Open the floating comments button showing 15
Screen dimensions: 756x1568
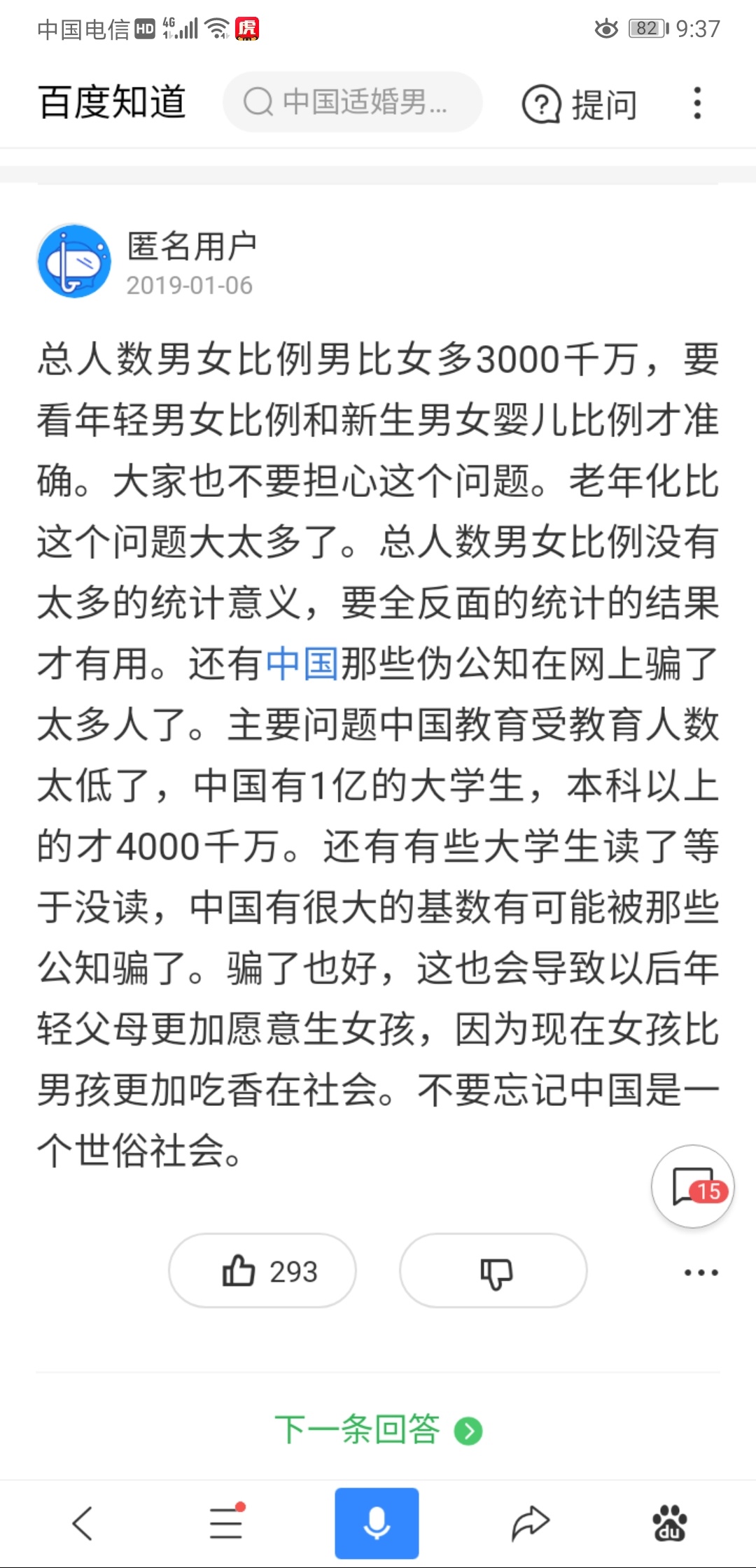[x=692, y=1186]
